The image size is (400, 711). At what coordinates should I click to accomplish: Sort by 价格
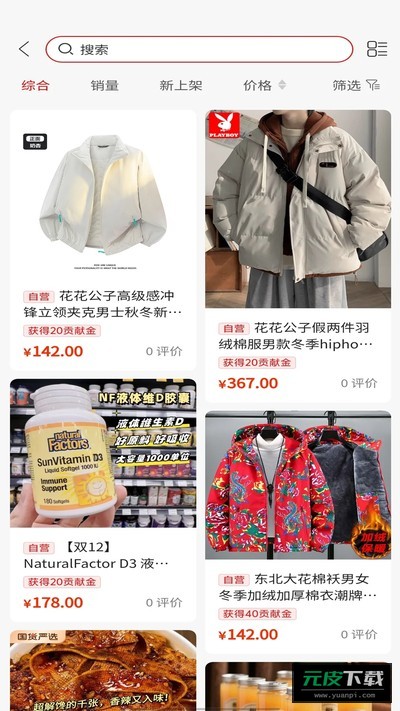click(265, 85)
